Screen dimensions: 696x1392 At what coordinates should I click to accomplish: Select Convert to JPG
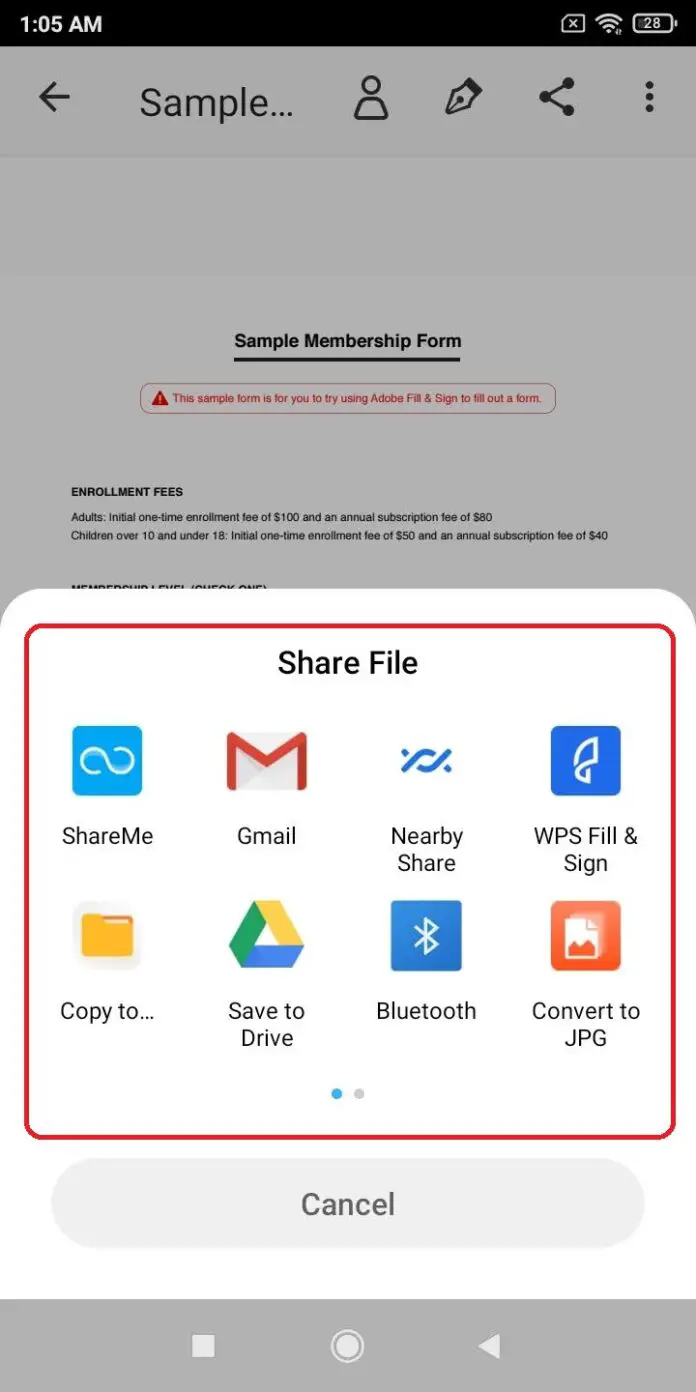coord(585,936)
